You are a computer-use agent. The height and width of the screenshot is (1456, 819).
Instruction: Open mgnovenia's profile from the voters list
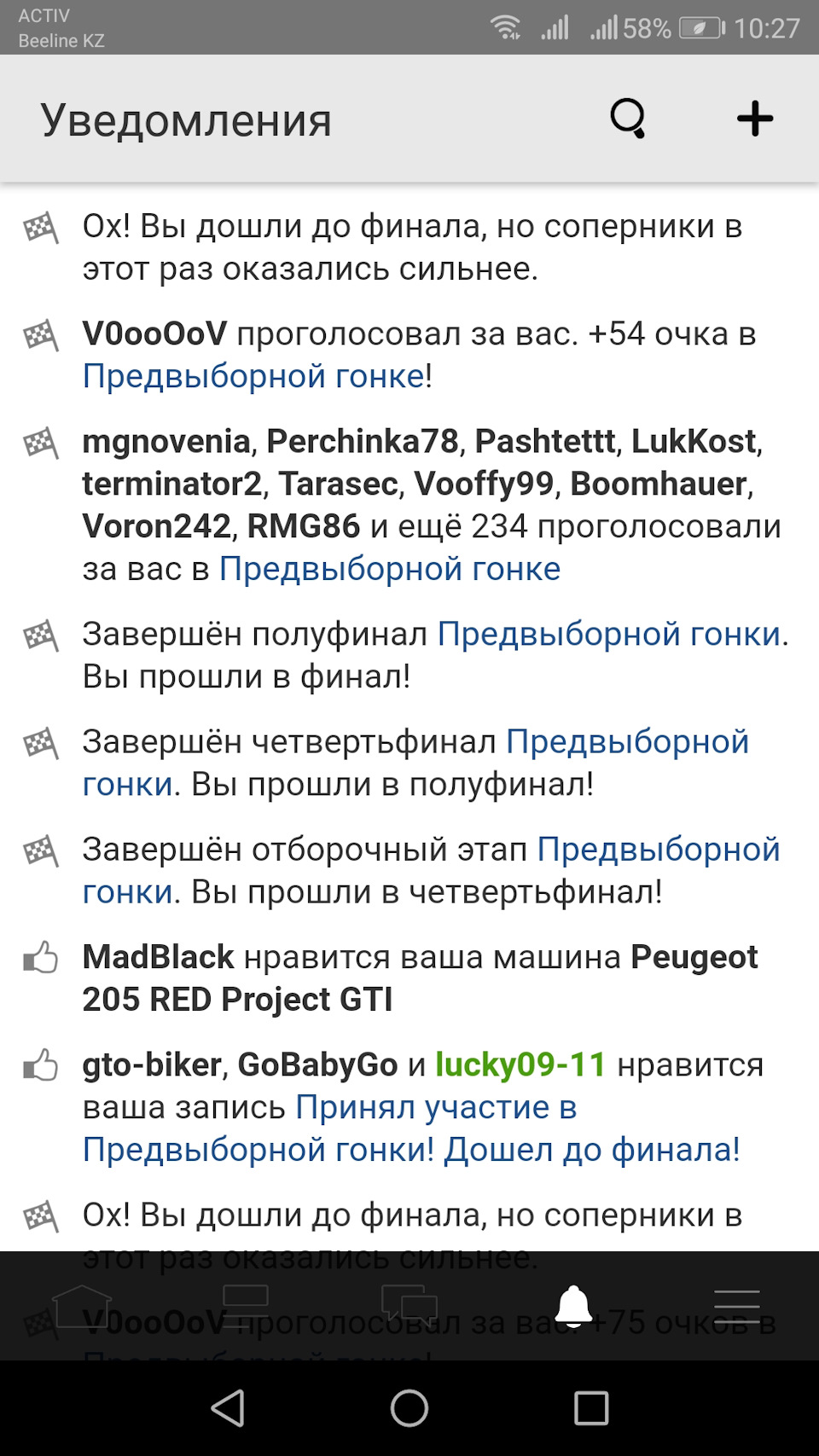(166, 441)
